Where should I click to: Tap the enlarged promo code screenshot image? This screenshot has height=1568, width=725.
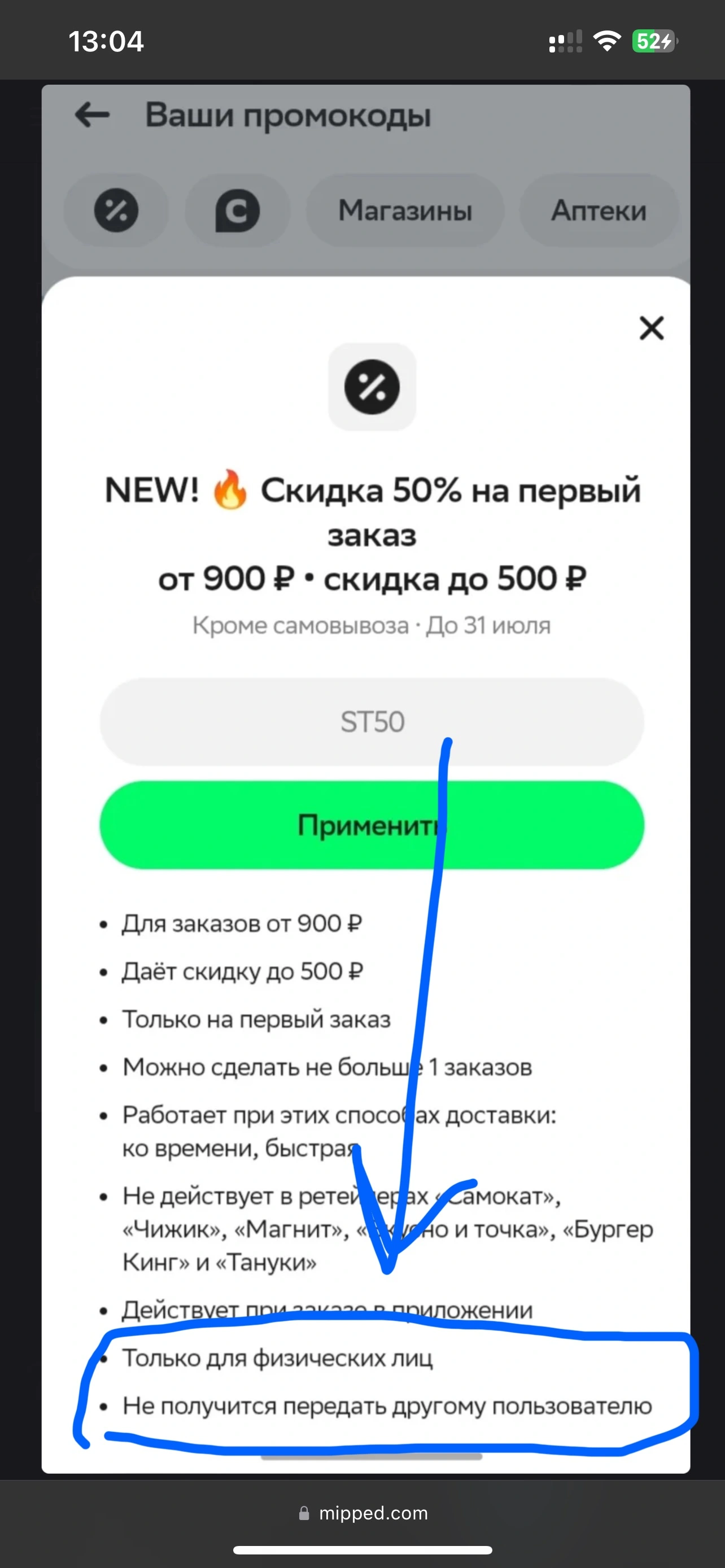click(x=366, y=779)
